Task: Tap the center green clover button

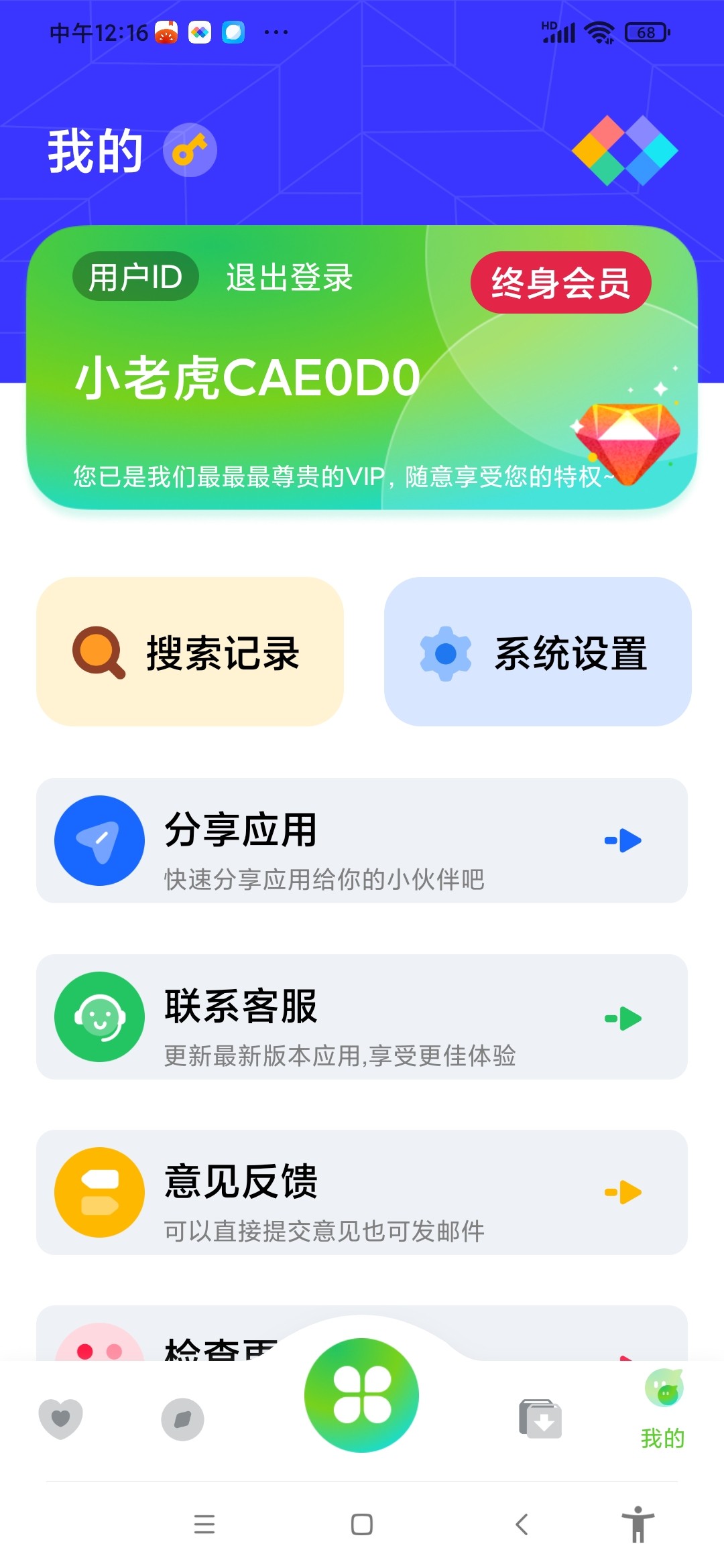Action: 361,1396
